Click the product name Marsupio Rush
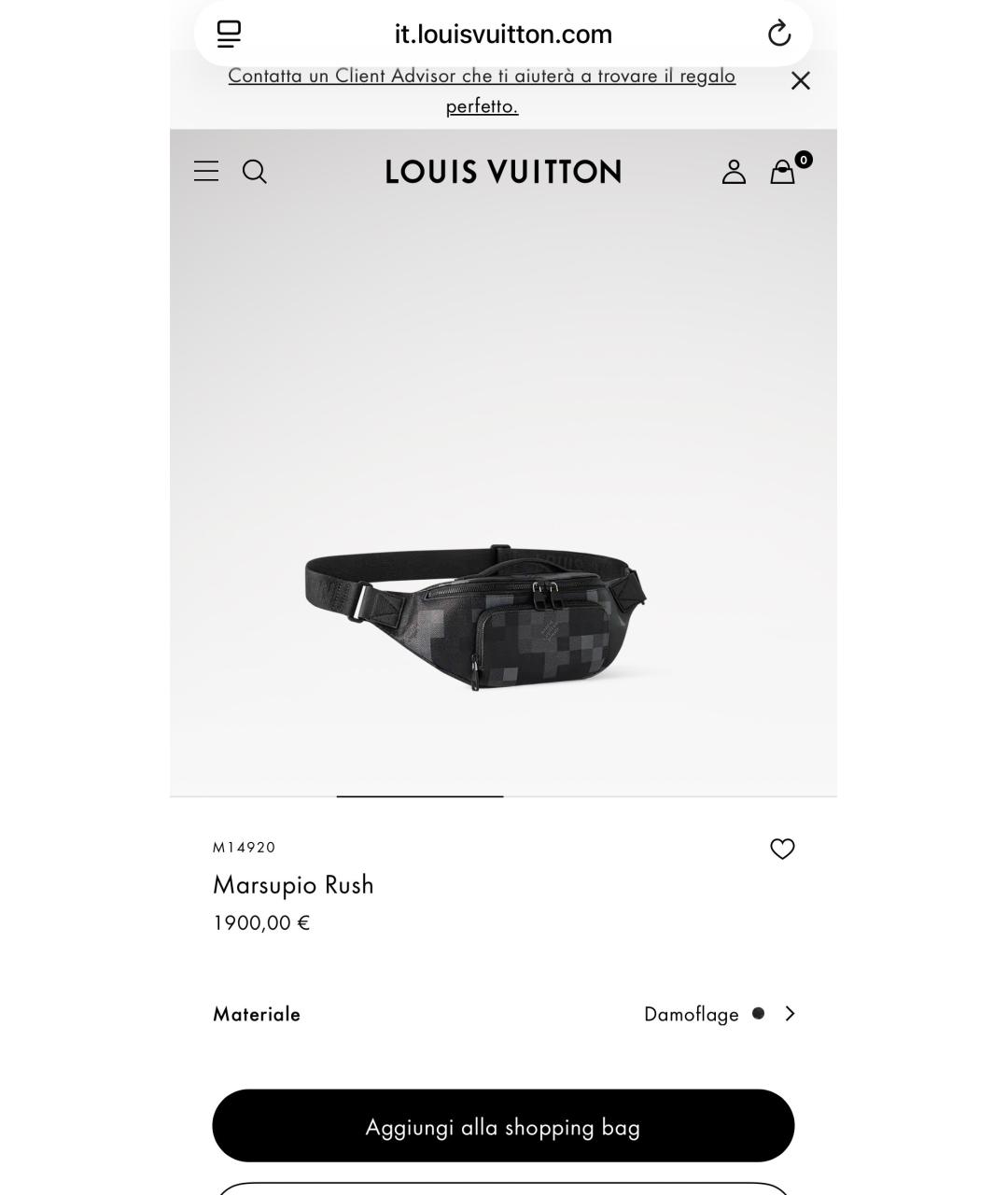This screenshot has width=1008, height=1195. pyautogui.click(x=293, y=884)
